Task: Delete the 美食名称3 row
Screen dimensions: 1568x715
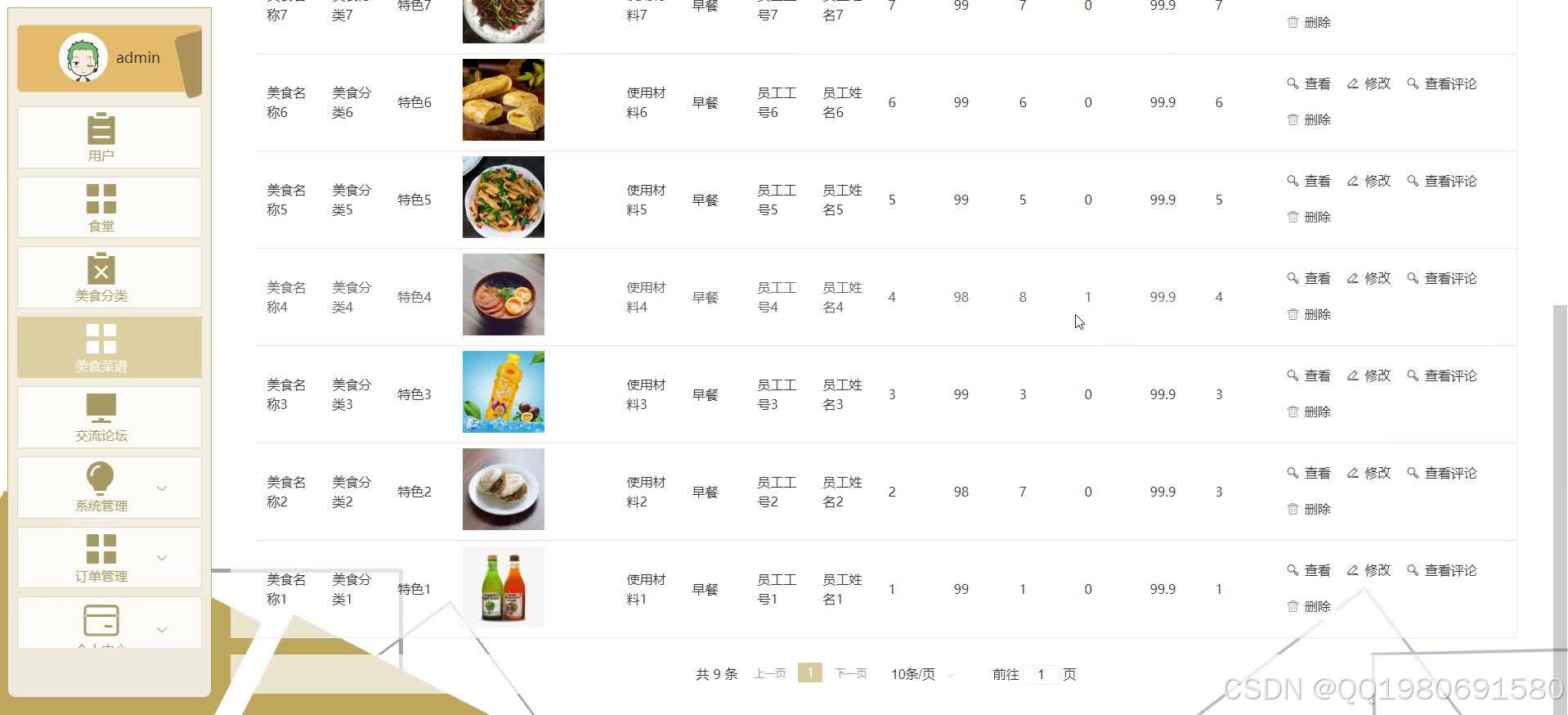Action: [1309, 411]
